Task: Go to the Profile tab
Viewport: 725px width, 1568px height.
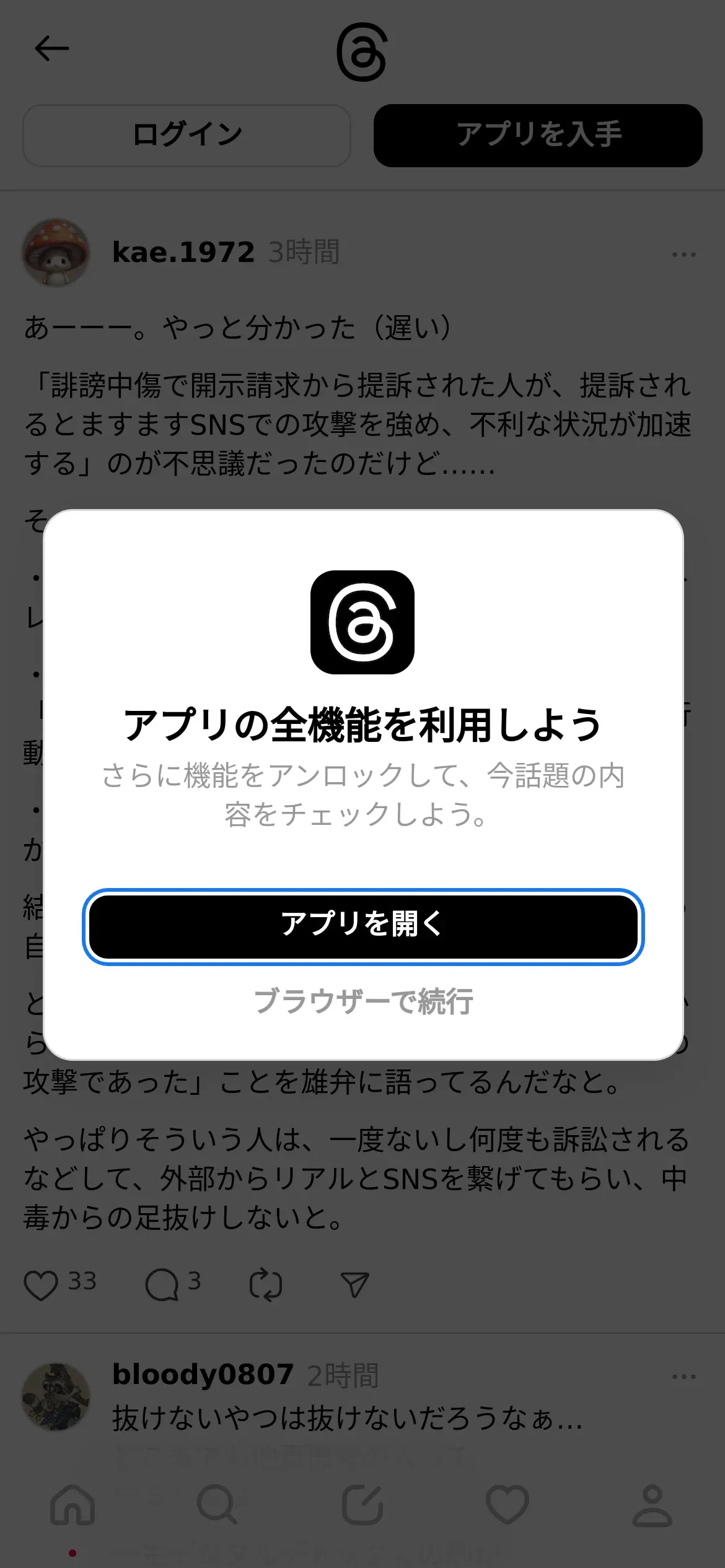Action: click(x=652, y=1505)
